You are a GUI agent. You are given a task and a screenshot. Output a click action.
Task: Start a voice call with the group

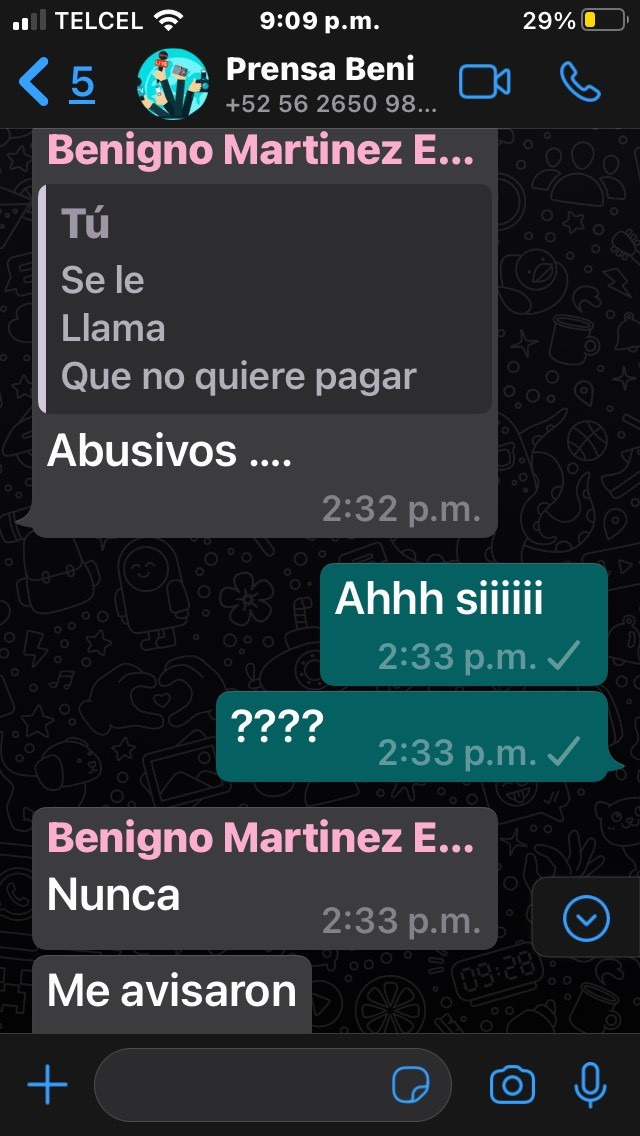581,82
